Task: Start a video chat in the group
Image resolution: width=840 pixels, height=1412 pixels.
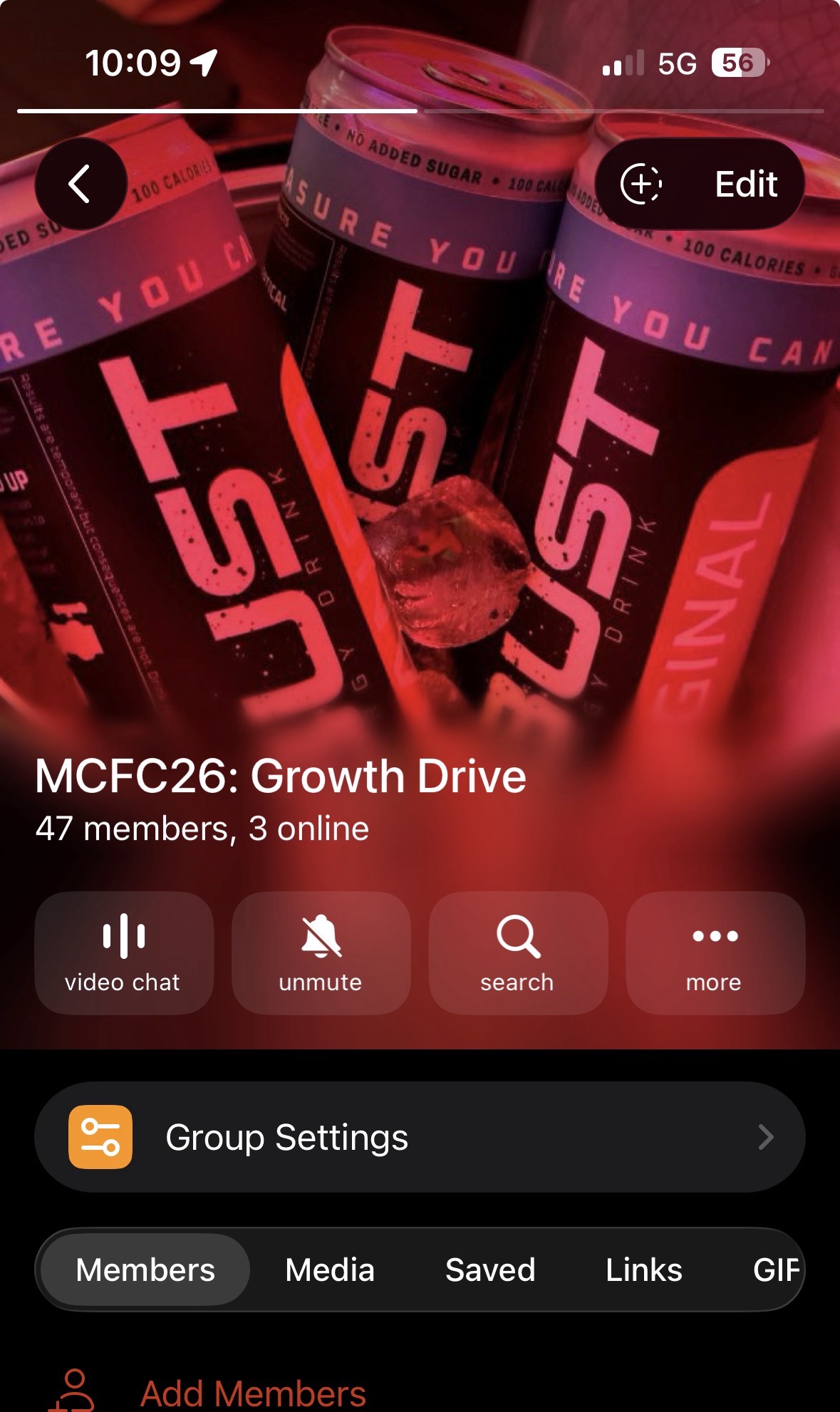Action: (124, 952)
